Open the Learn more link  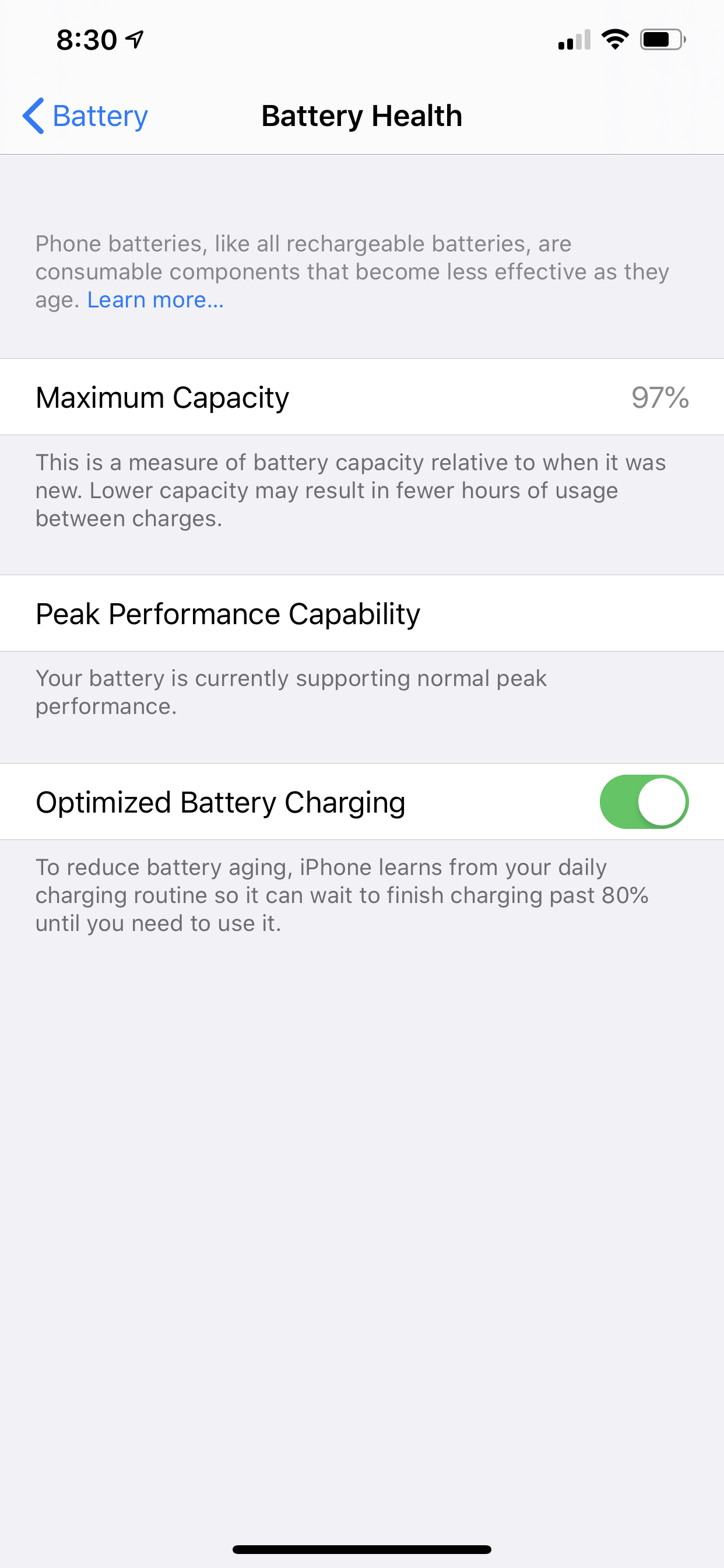(156, 300)
